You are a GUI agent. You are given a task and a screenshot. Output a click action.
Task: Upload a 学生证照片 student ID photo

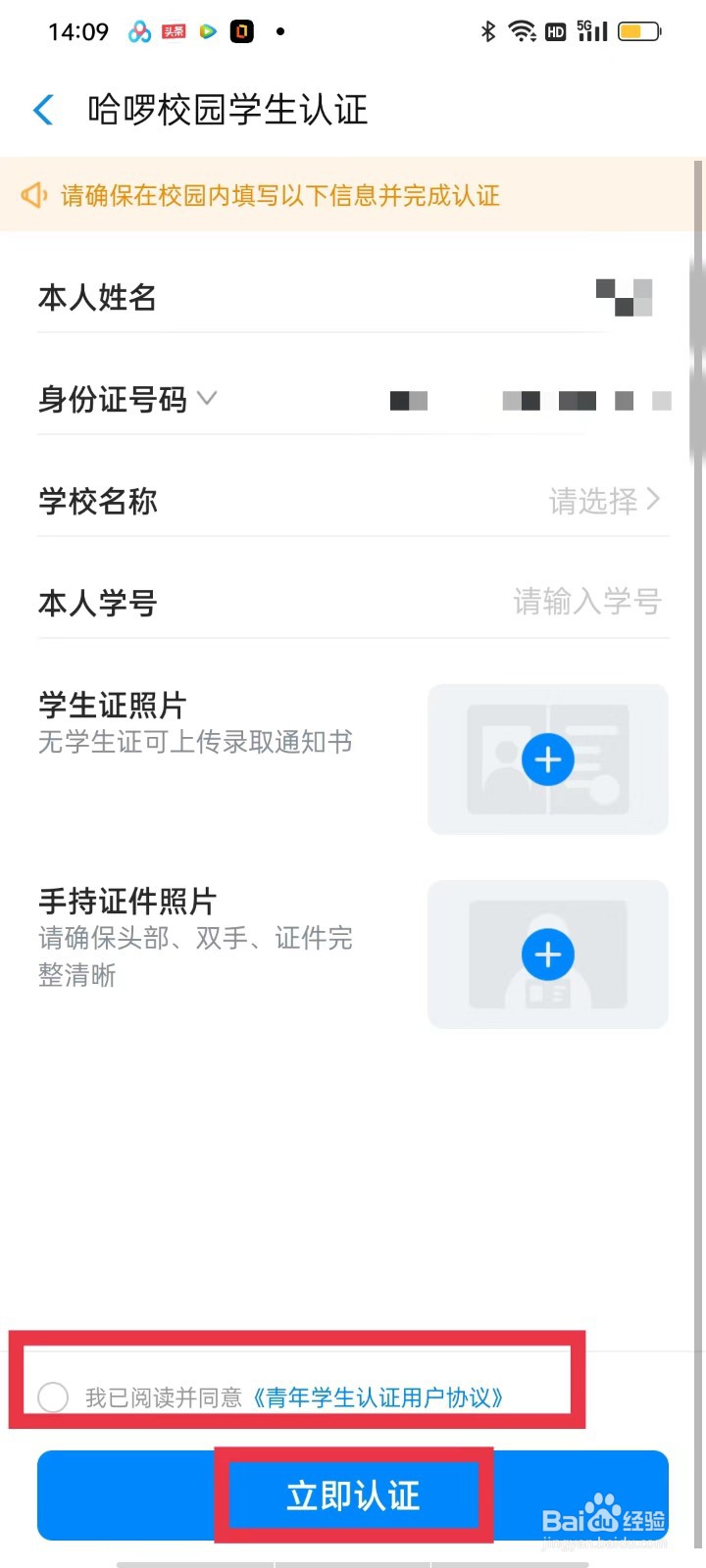click(548, 759)
